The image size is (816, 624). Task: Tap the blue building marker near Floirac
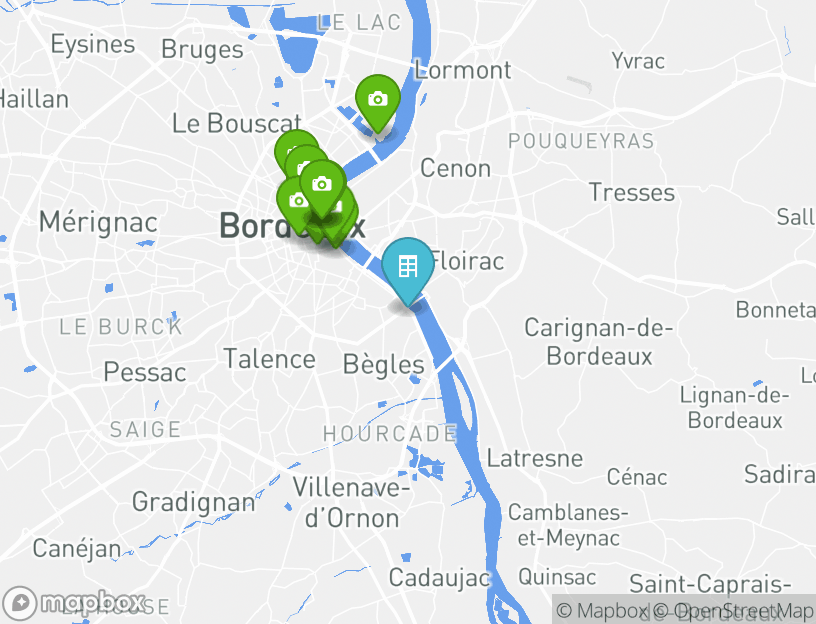pyautogui.click(x=408, y=267)
